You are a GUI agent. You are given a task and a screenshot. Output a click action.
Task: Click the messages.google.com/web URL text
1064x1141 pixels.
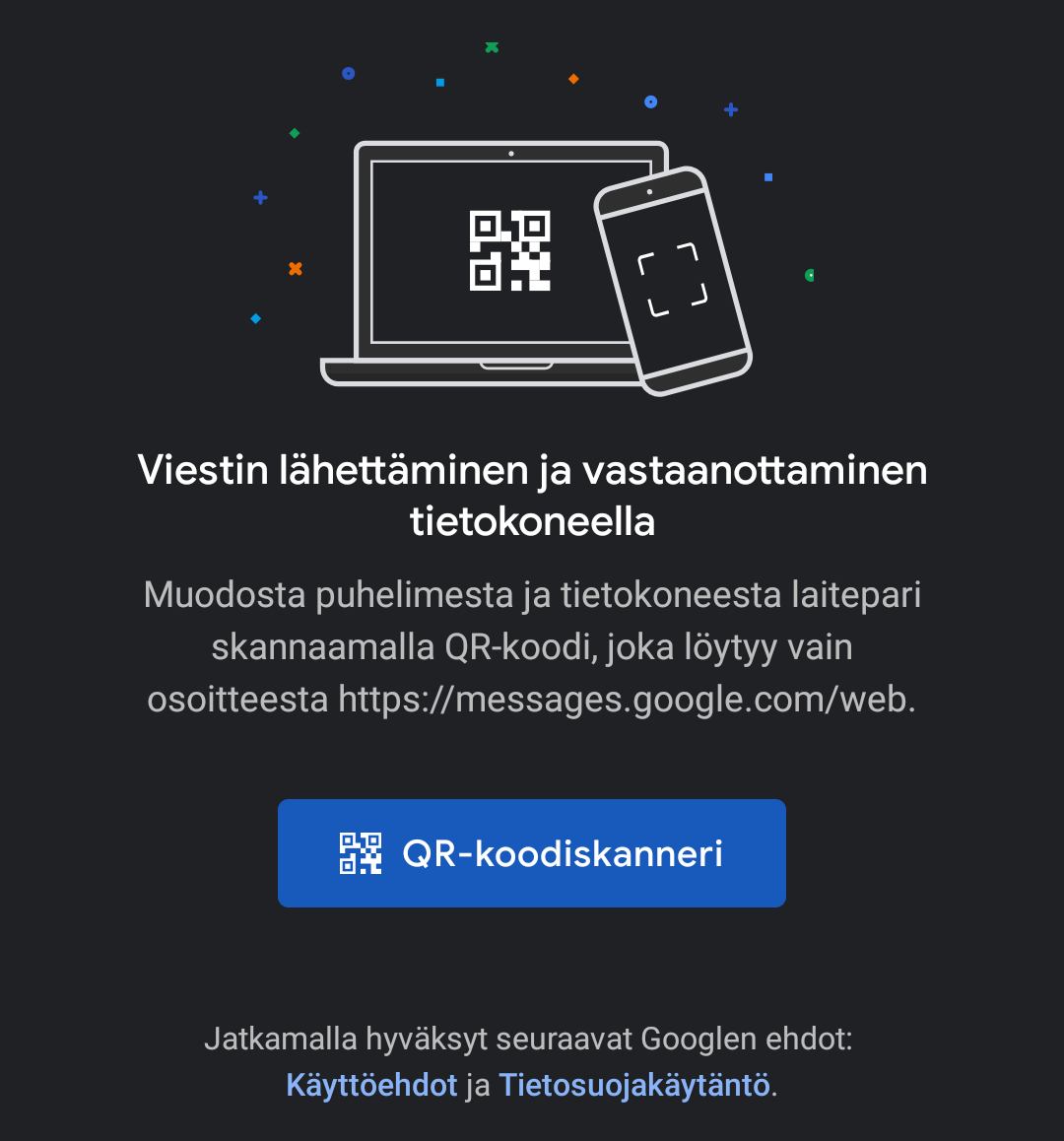tap(625, 700)
